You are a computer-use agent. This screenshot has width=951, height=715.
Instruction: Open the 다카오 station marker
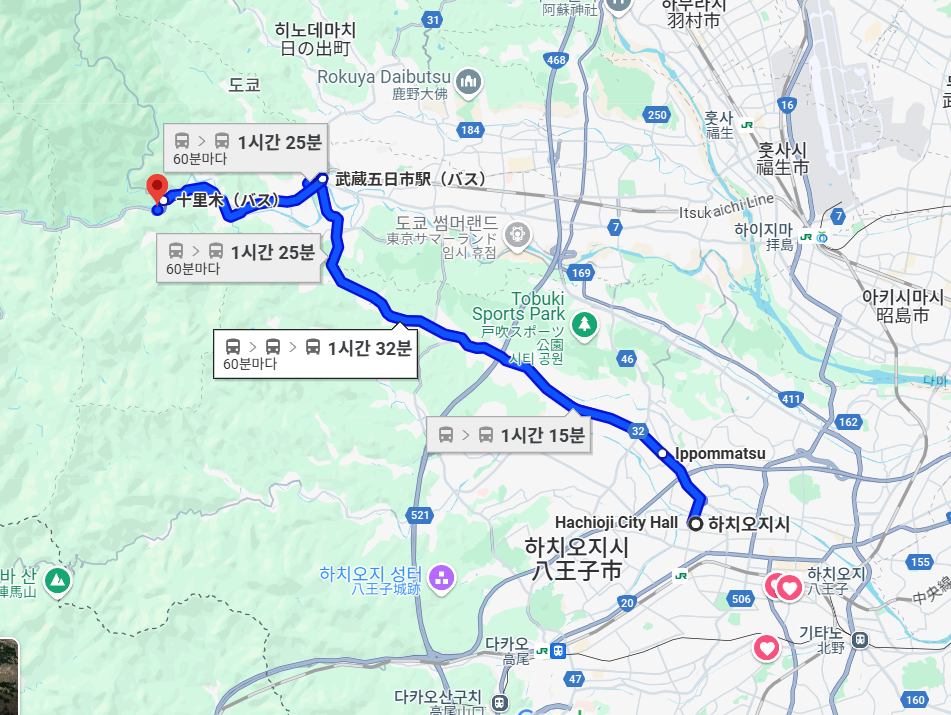coord(557,650)
